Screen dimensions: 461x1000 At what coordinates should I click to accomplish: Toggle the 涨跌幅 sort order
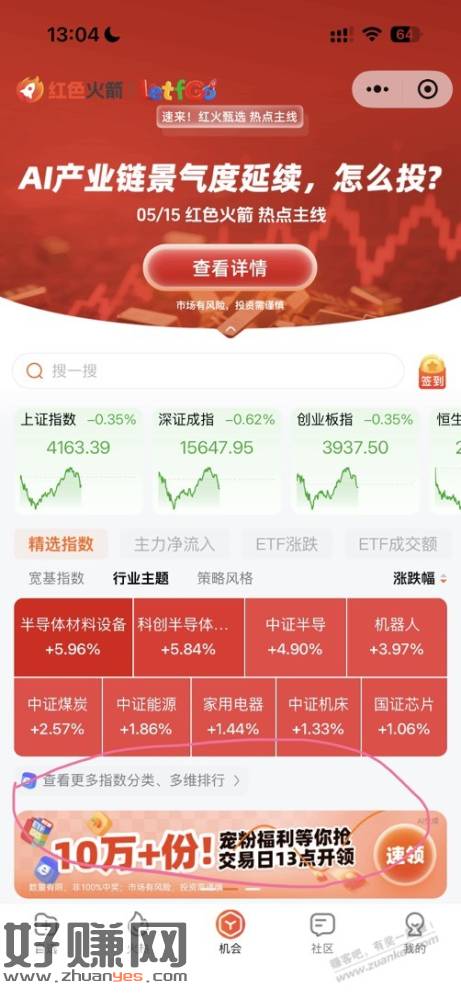click(420, 578)
